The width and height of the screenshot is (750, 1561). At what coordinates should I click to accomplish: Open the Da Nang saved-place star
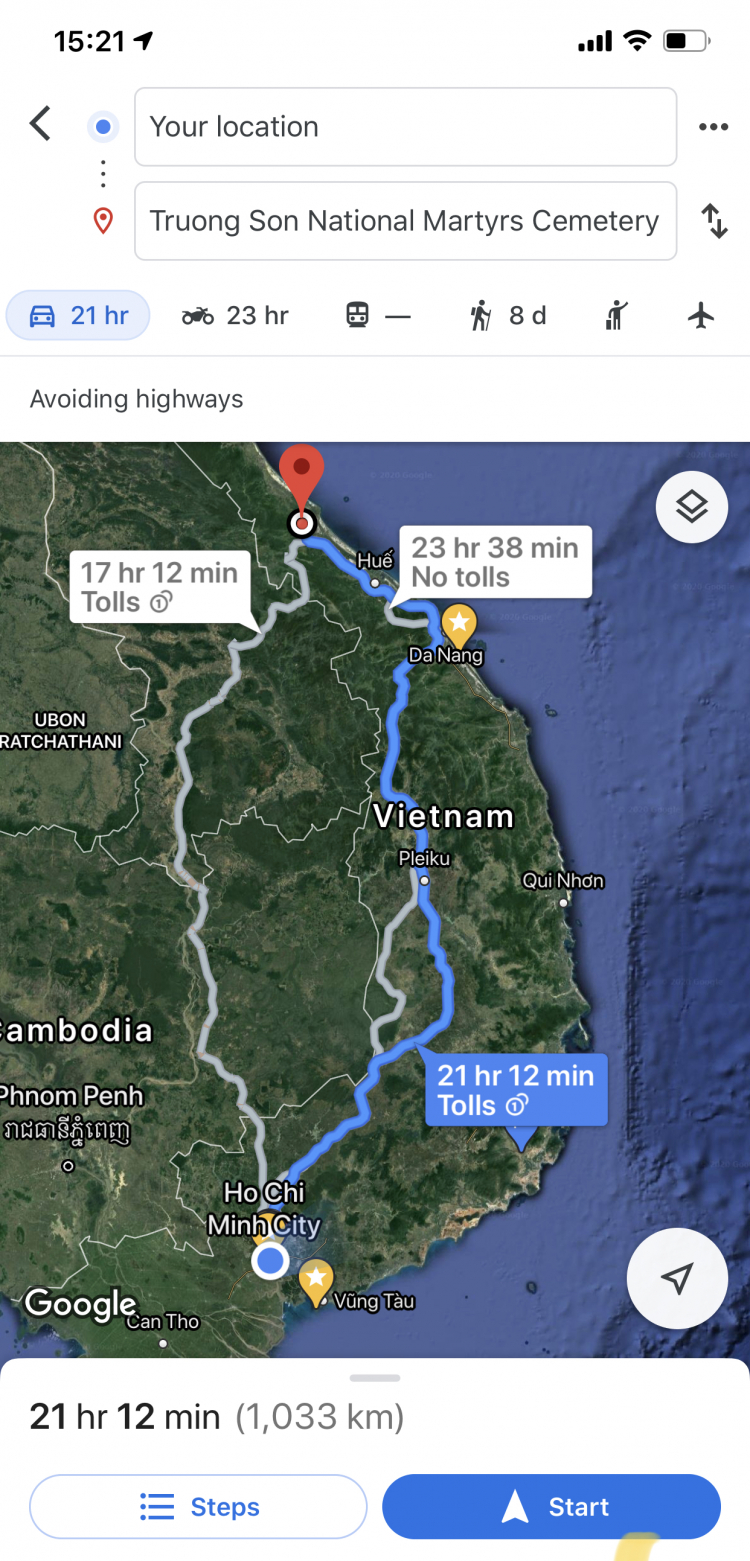(x=459, y=625)
